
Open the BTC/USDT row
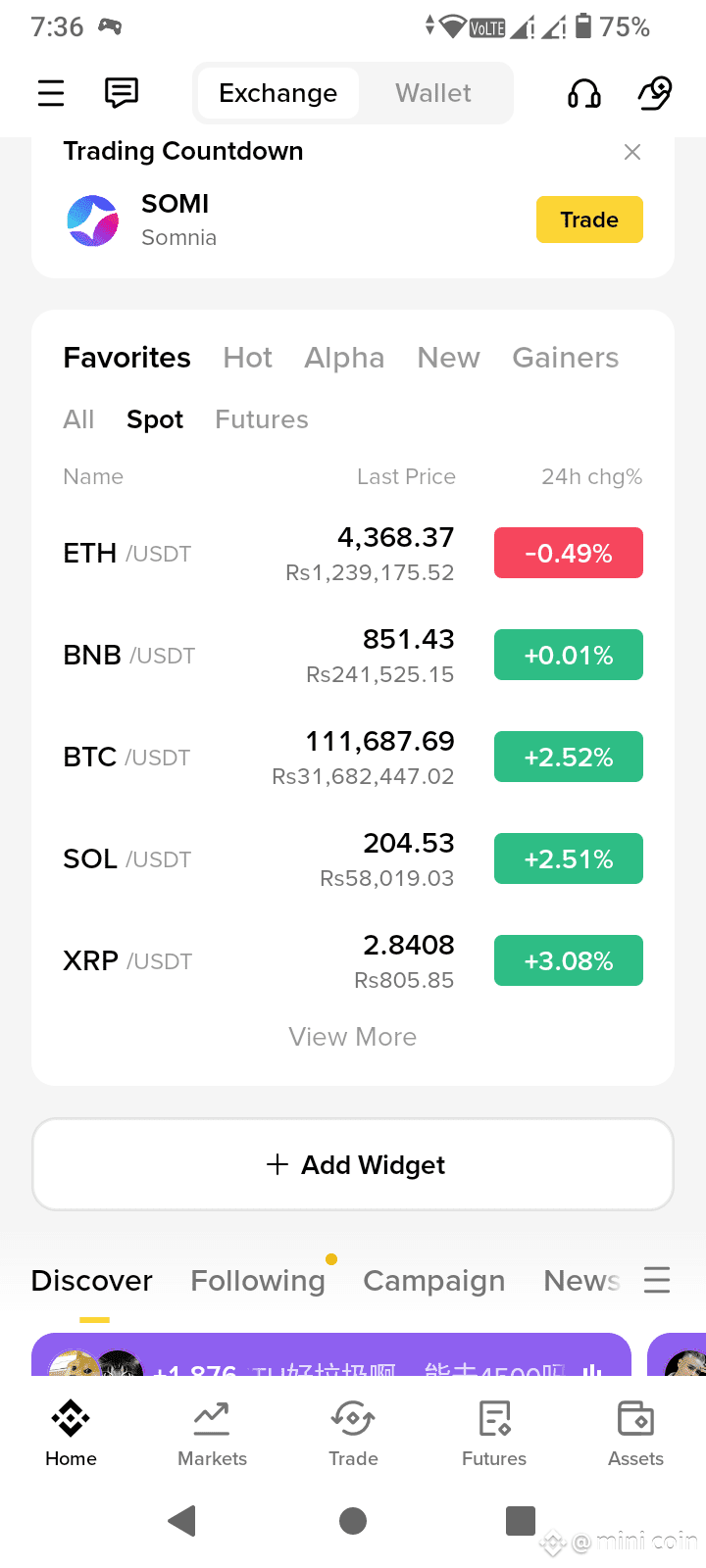pyautogui.click(x=353, y=757)
